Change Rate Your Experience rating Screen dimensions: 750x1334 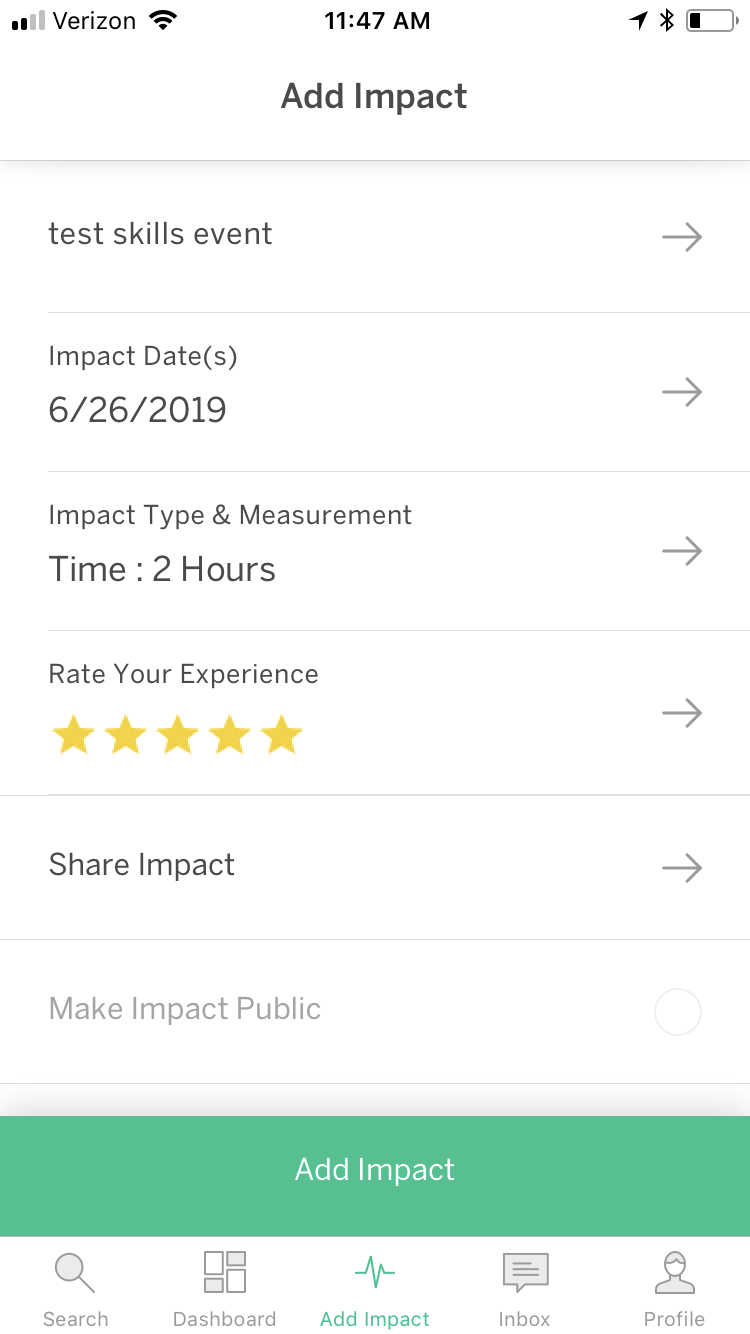375,713
